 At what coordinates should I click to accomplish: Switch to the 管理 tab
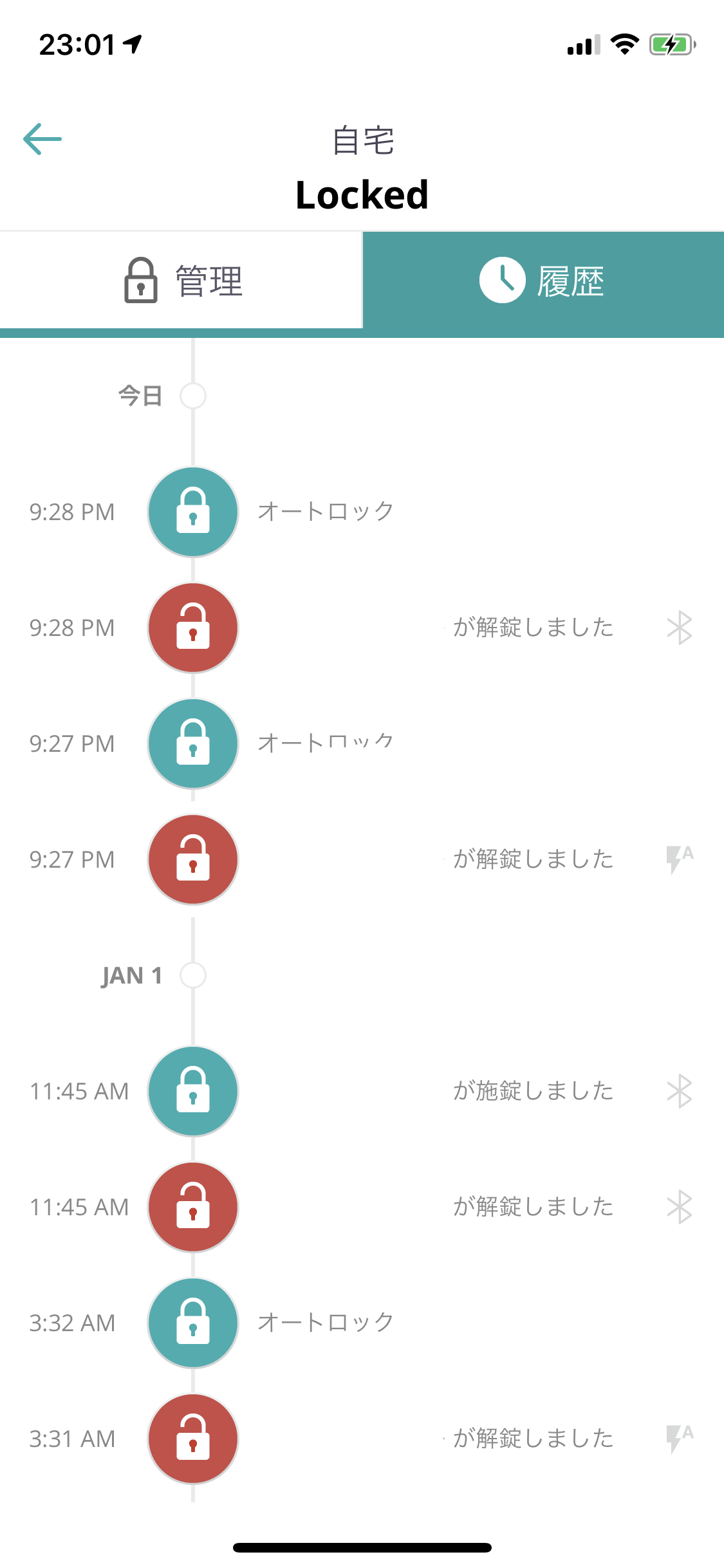(x=182, y=281)
